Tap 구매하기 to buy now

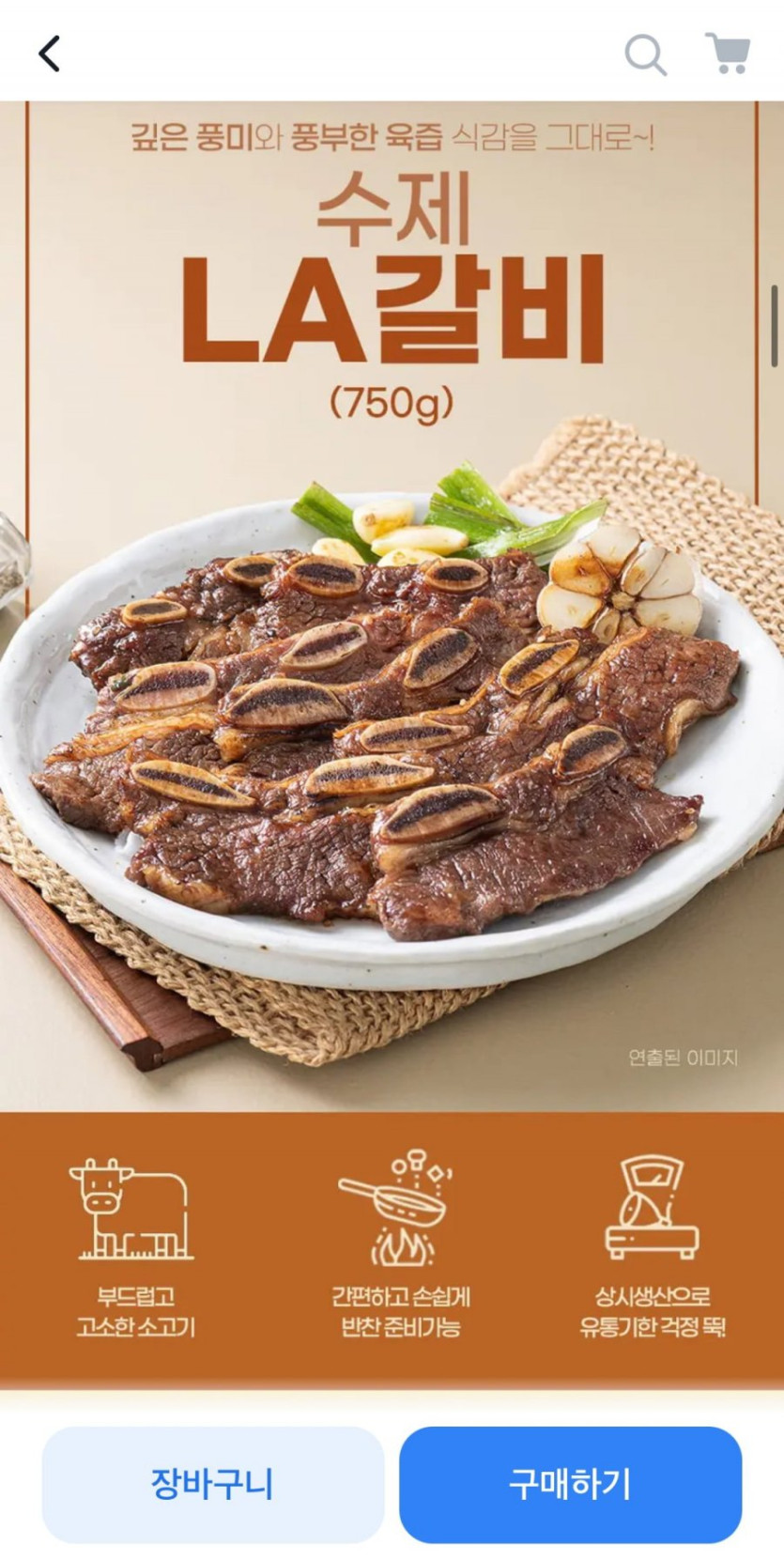point(570,1484)
